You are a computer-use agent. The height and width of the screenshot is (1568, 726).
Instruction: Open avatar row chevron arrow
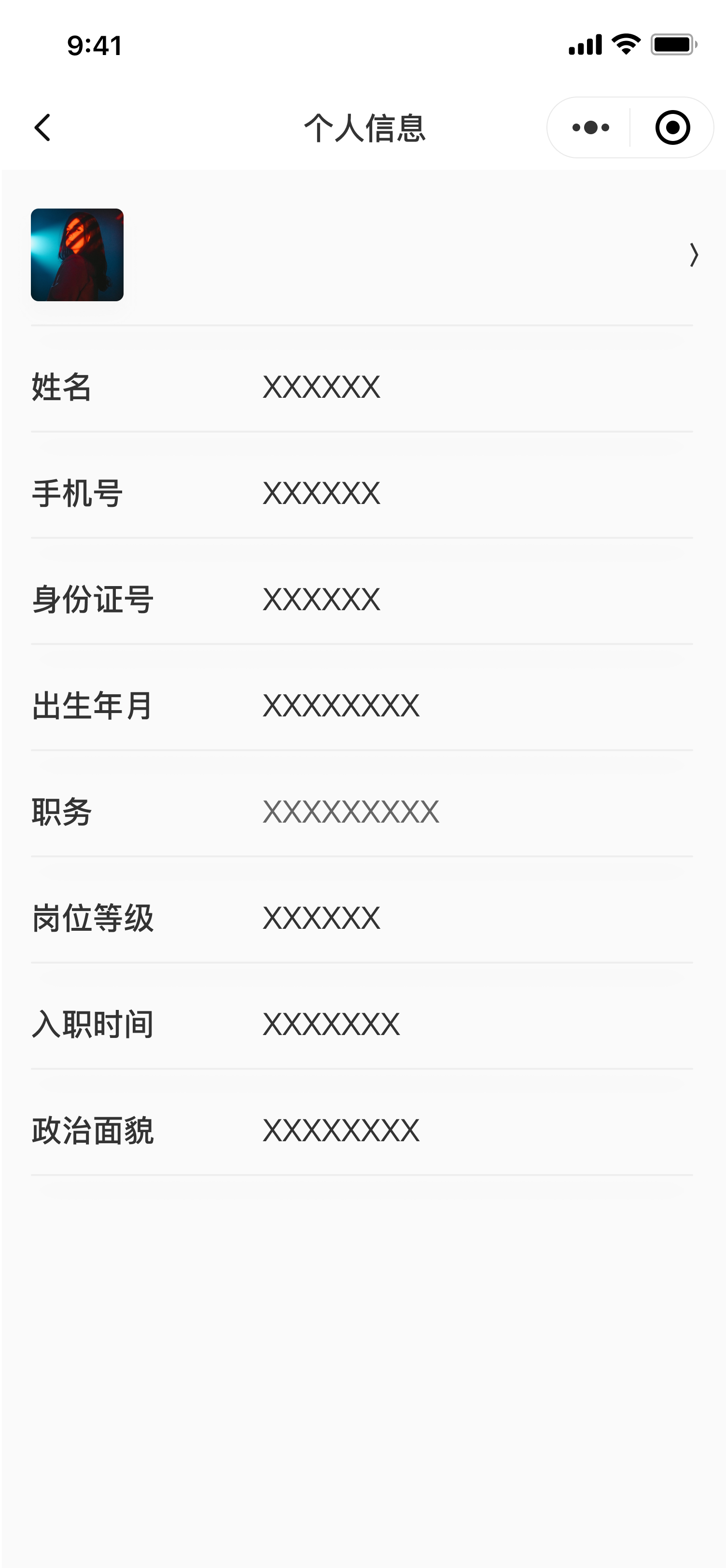pos(693,255)
